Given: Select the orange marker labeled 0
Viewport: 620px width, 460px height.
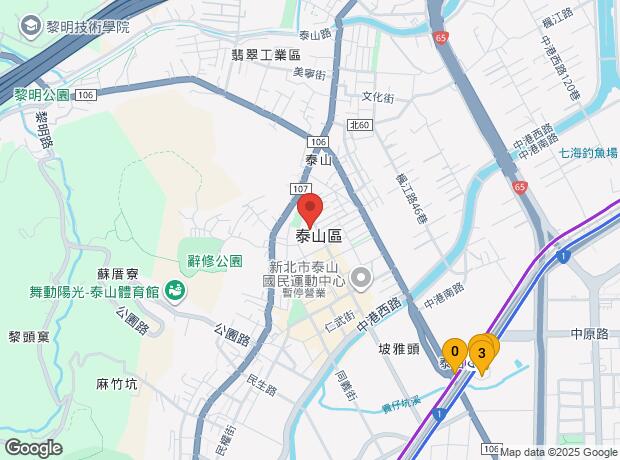Looking at the screenshot, I should (455, 354).
